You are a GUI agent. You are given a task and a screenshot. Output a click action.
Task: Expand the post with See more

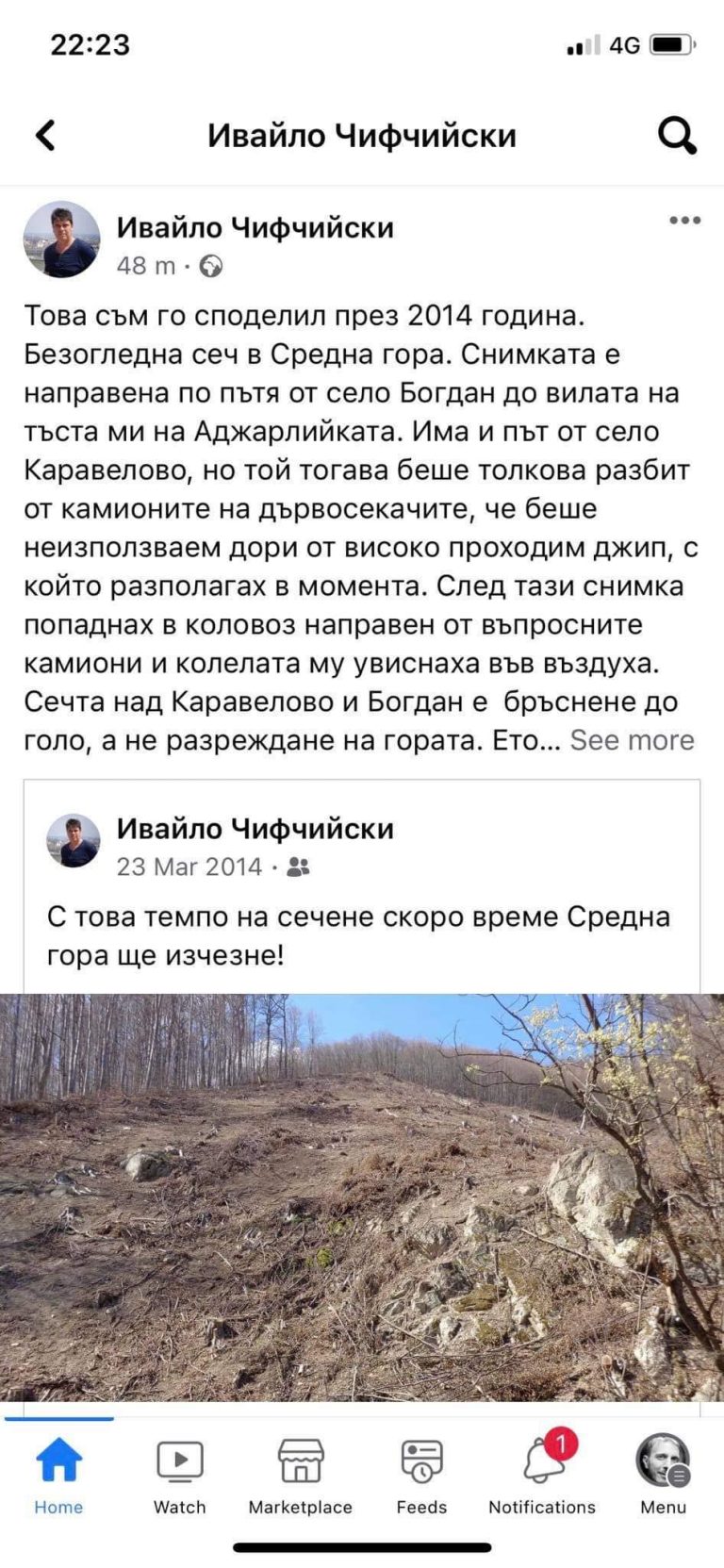(x=632, y=740)
